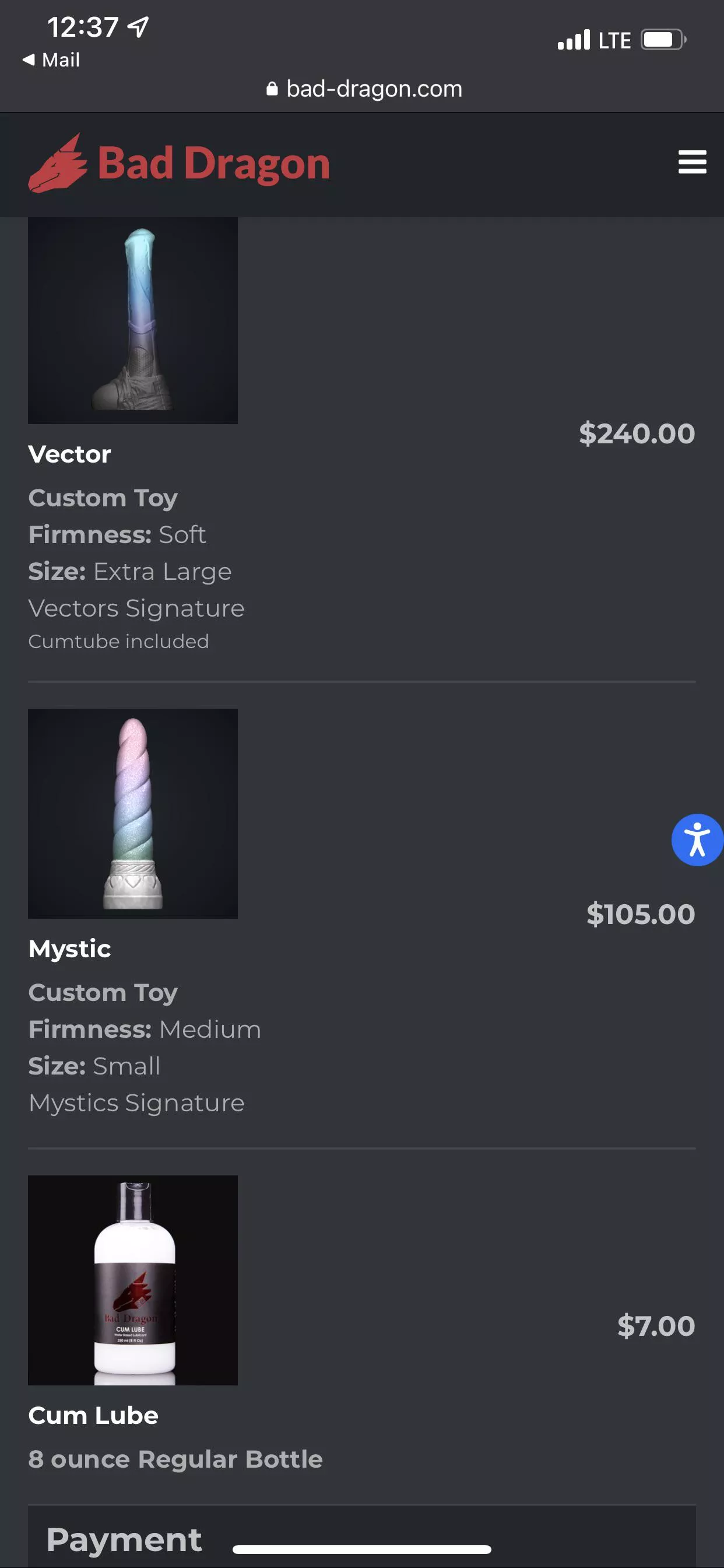The image size is (724, 1568).
Task: Click the padlock icon in address bar
Action: point(272,89)
